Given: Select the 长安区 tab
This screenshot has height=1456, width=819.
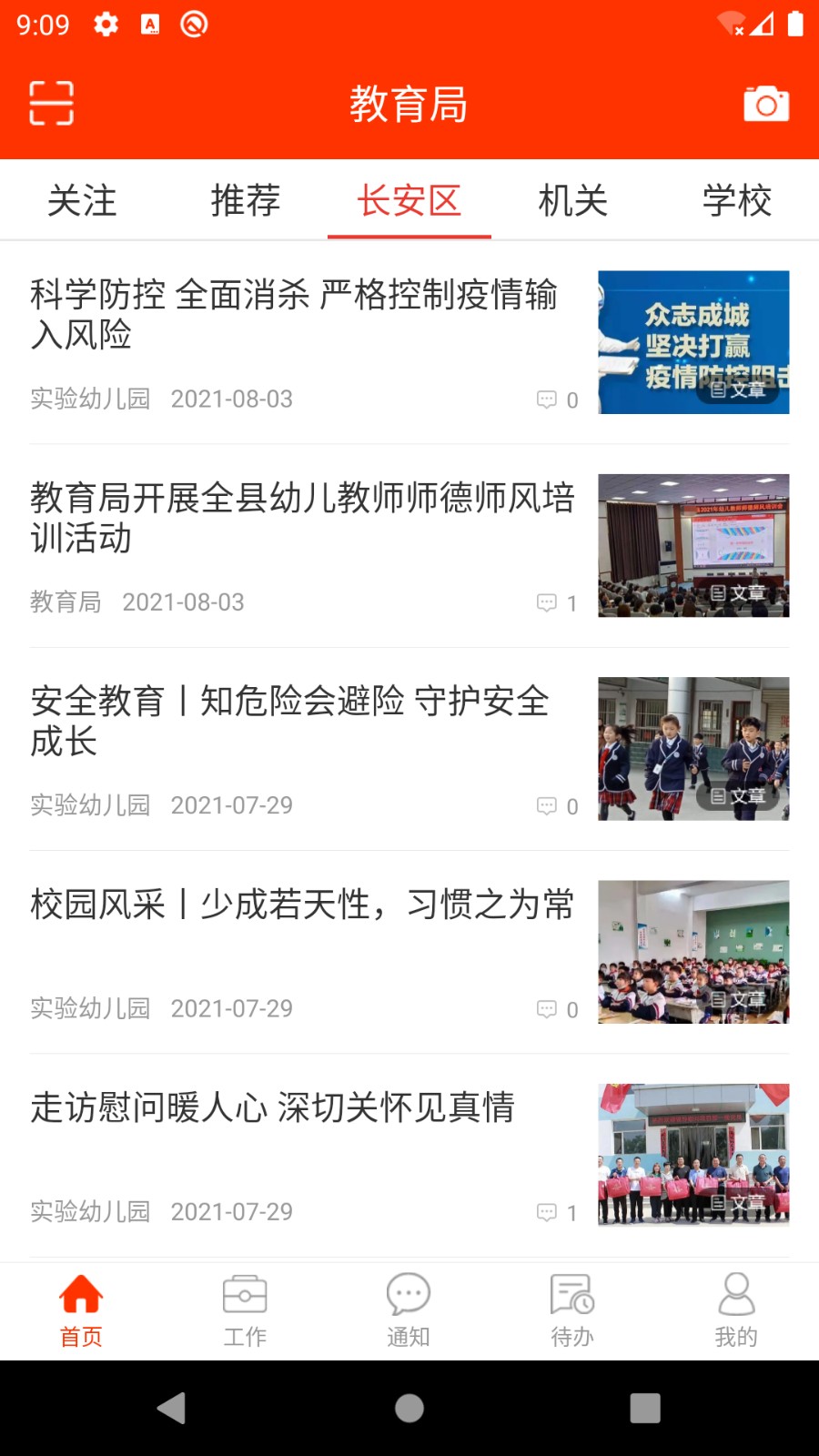Looking at the screenshot, I should pyautogui.click(x=409, y=201).
